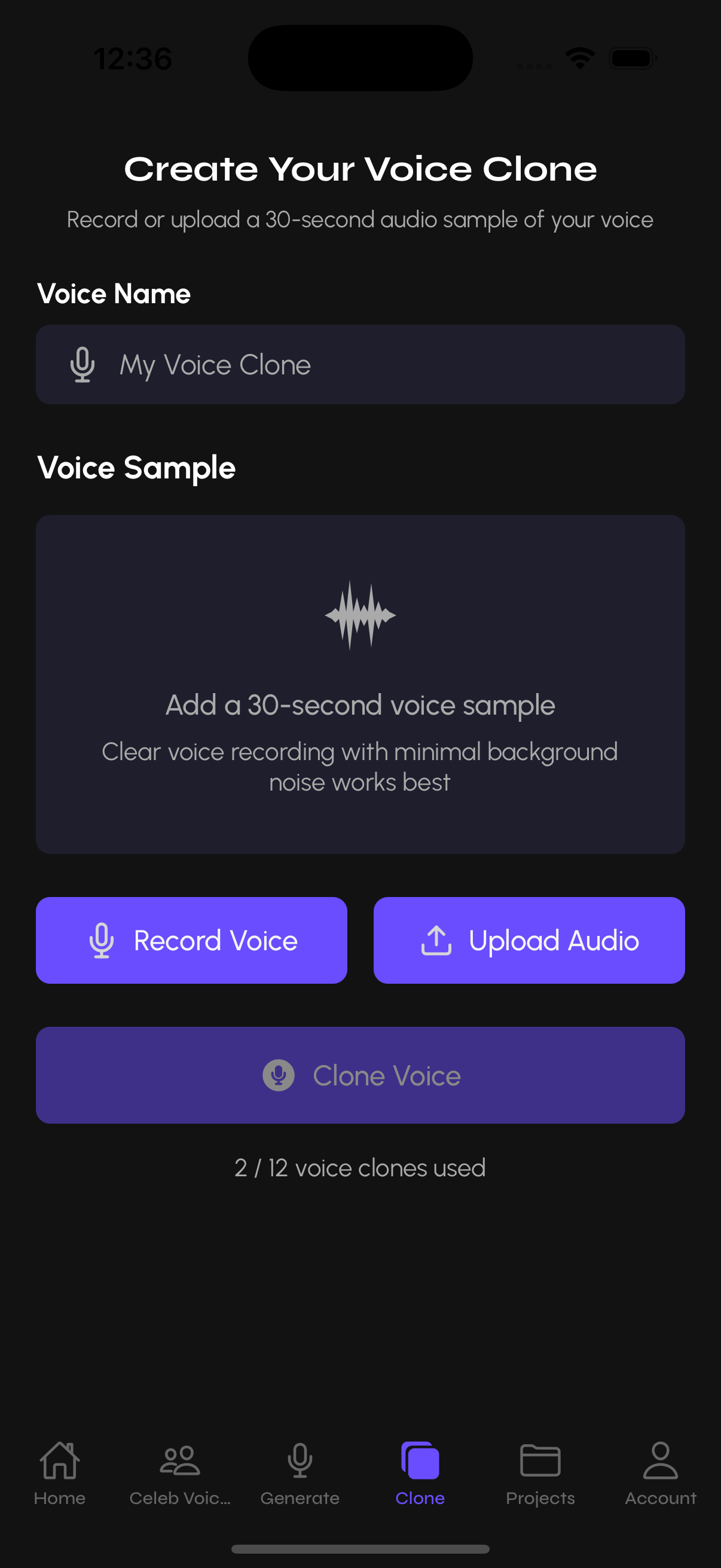Tap the Clone Voice button

point(361,1075)
